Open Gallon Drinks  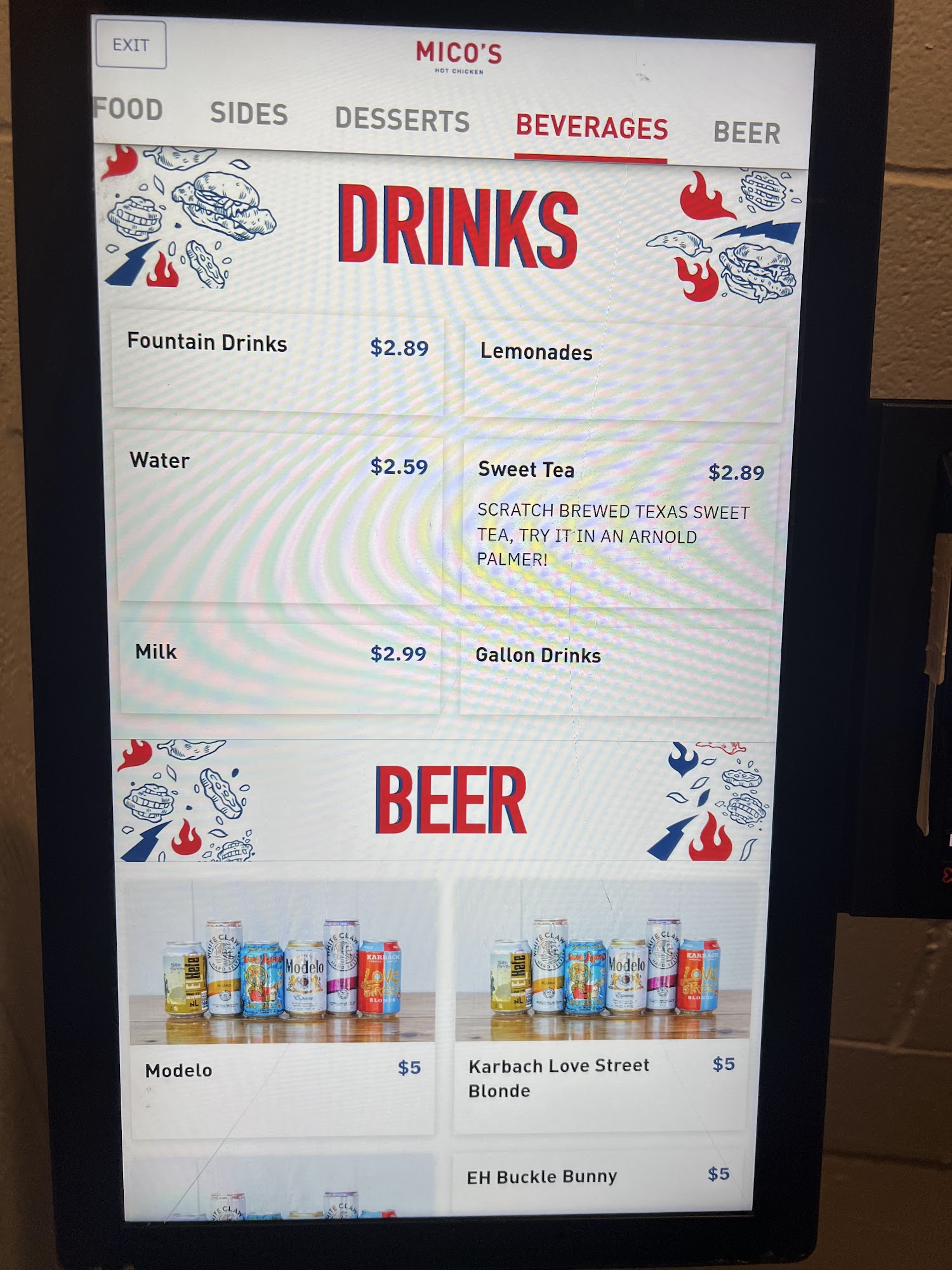point(614,672)
